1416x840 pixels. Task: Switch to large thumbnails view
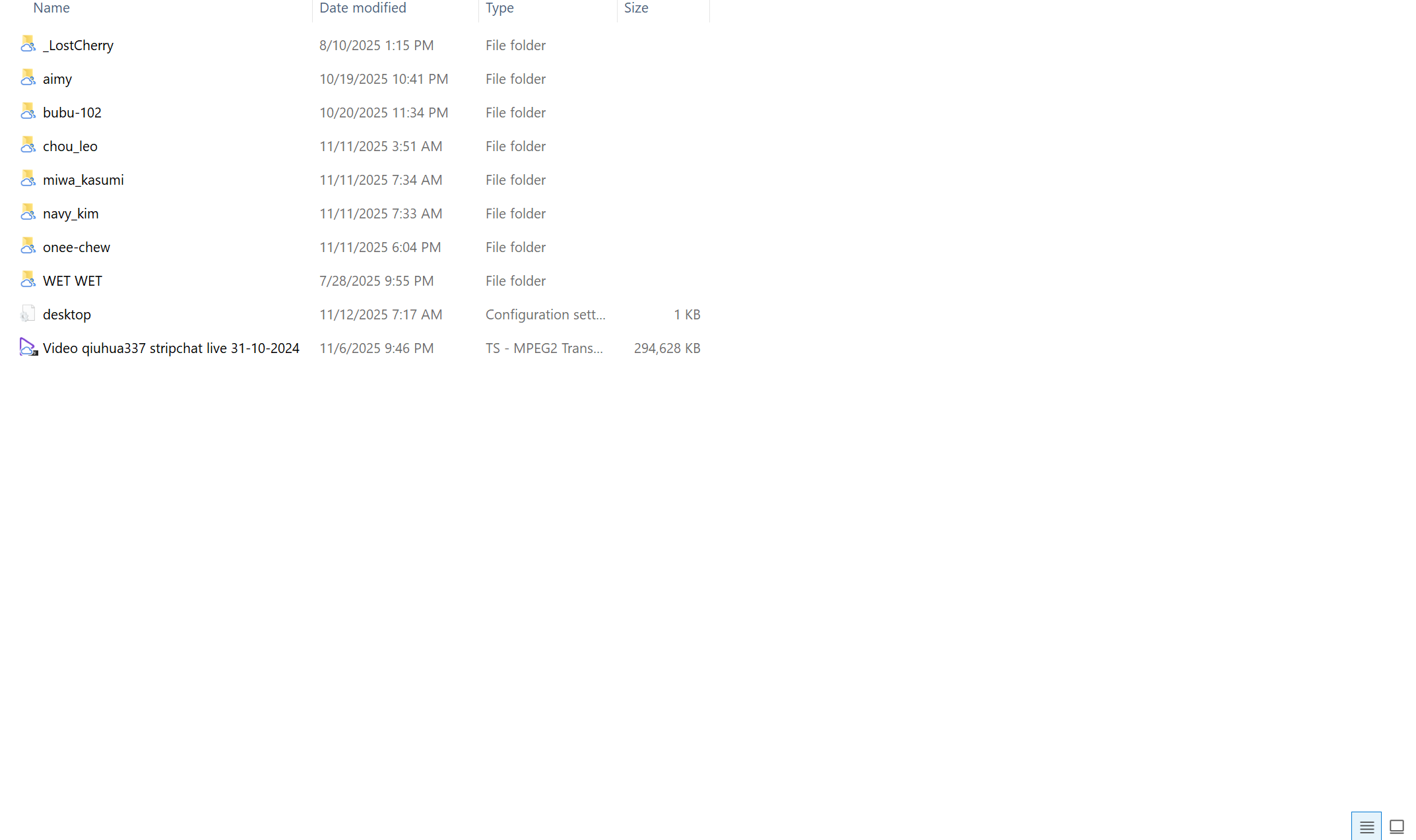click(x=1396, y=826)
